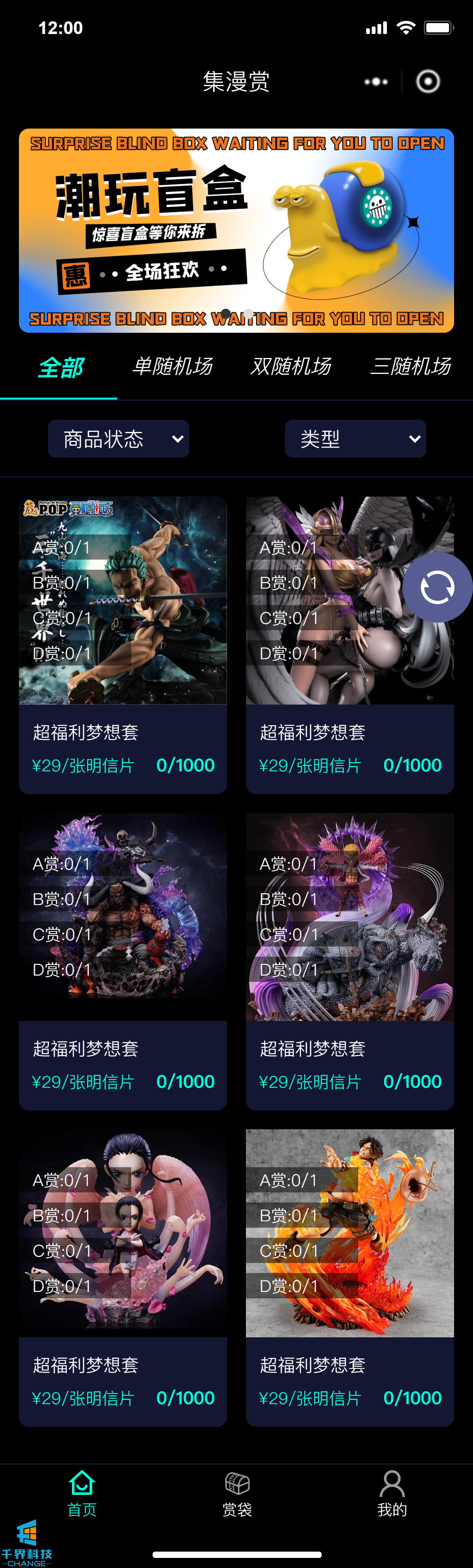The image size is (473, 1568).
Task: Open the horned beast figure 超福利梦想套 card
Action: (123, 962)
